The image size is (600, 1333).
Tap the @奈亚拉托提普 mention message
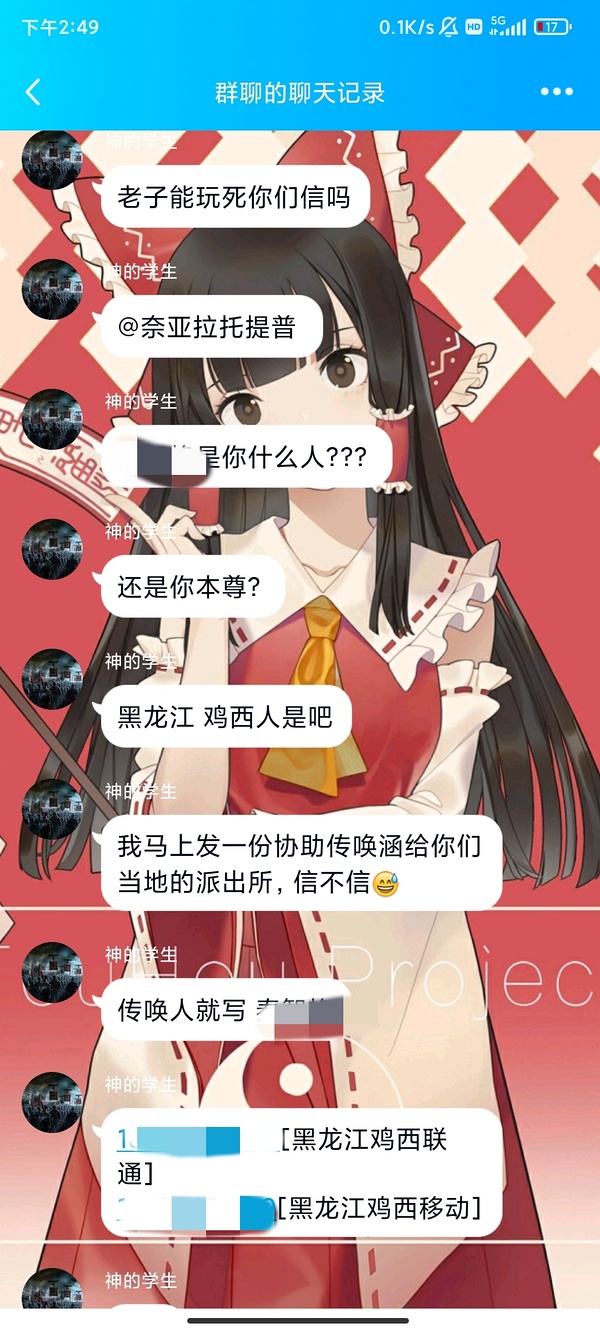(x=206, y=327)
